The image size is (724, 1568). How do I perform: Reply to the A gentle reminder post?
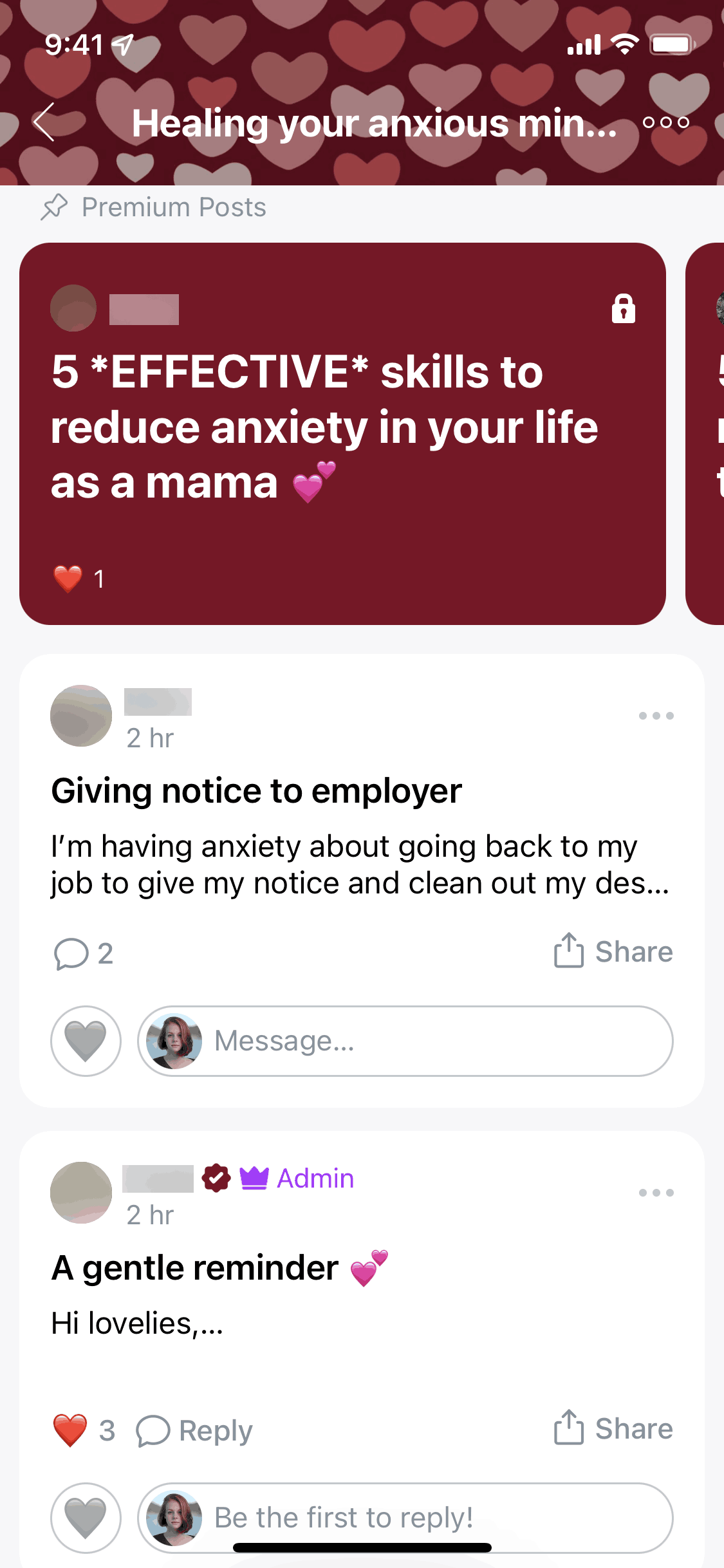(x=195, y=1431)
